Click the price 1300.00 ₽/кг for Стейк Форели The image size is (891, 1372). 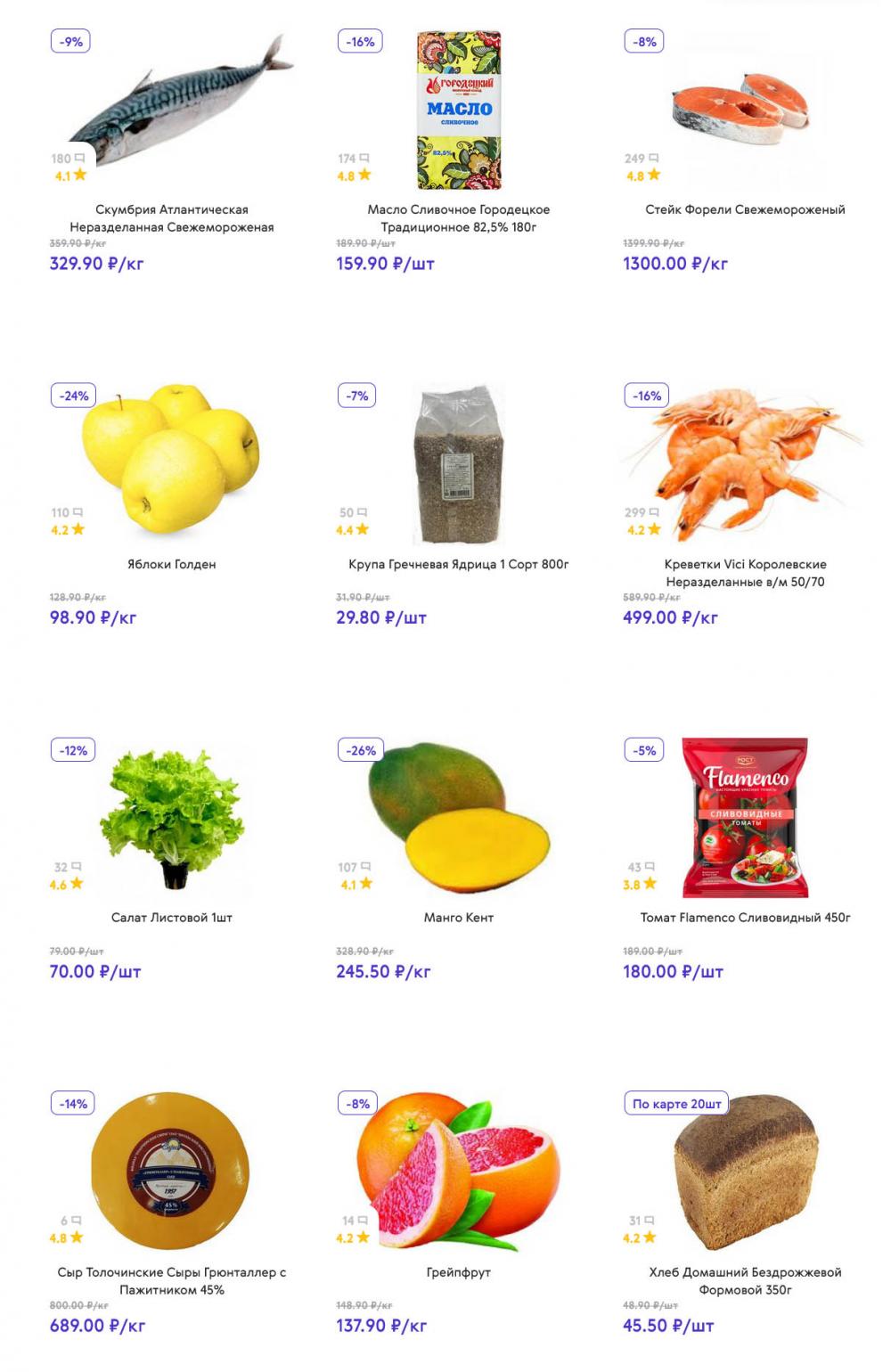tap(674, 263)
